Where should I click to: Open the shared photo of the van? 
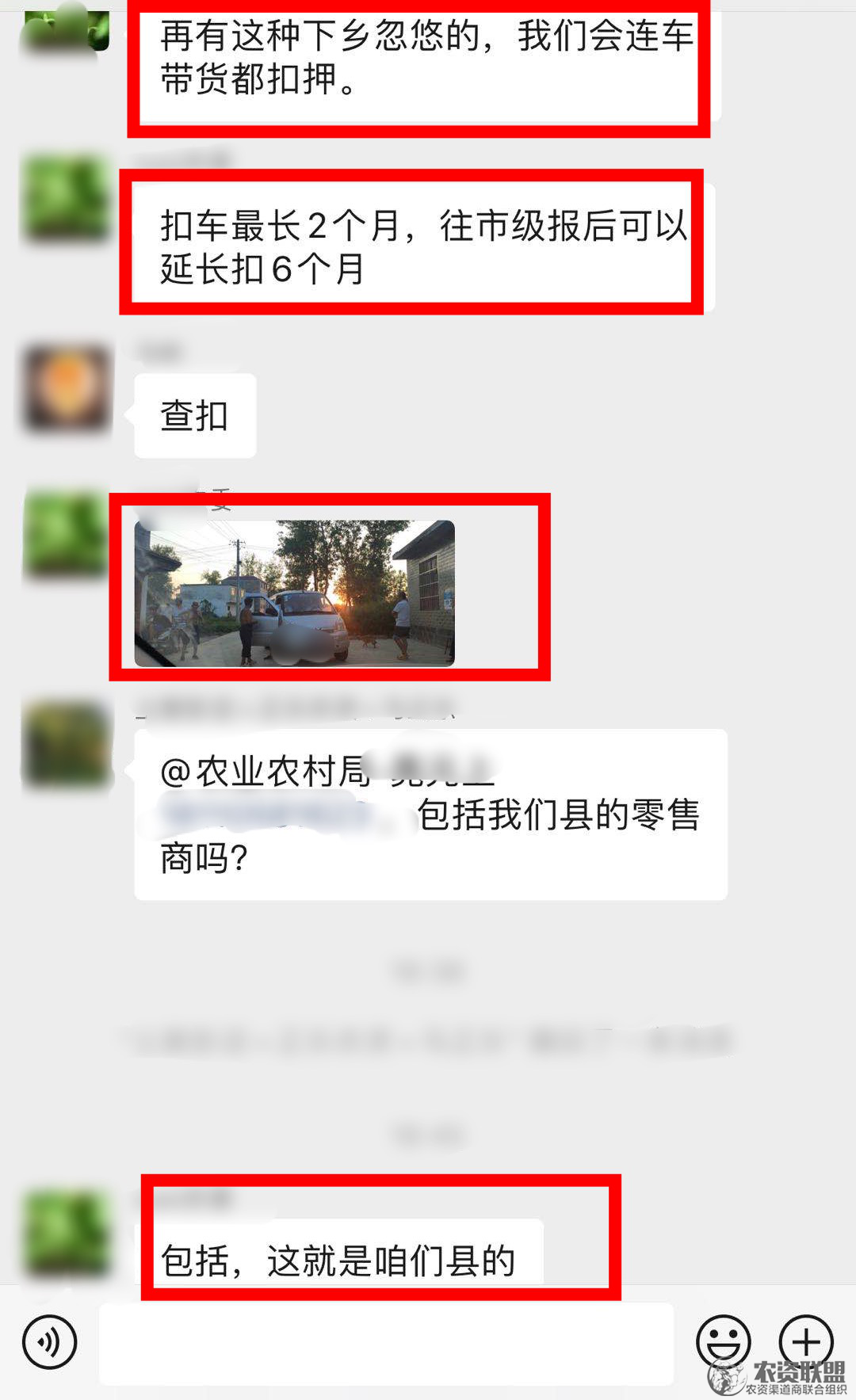(x=295, y=593)
